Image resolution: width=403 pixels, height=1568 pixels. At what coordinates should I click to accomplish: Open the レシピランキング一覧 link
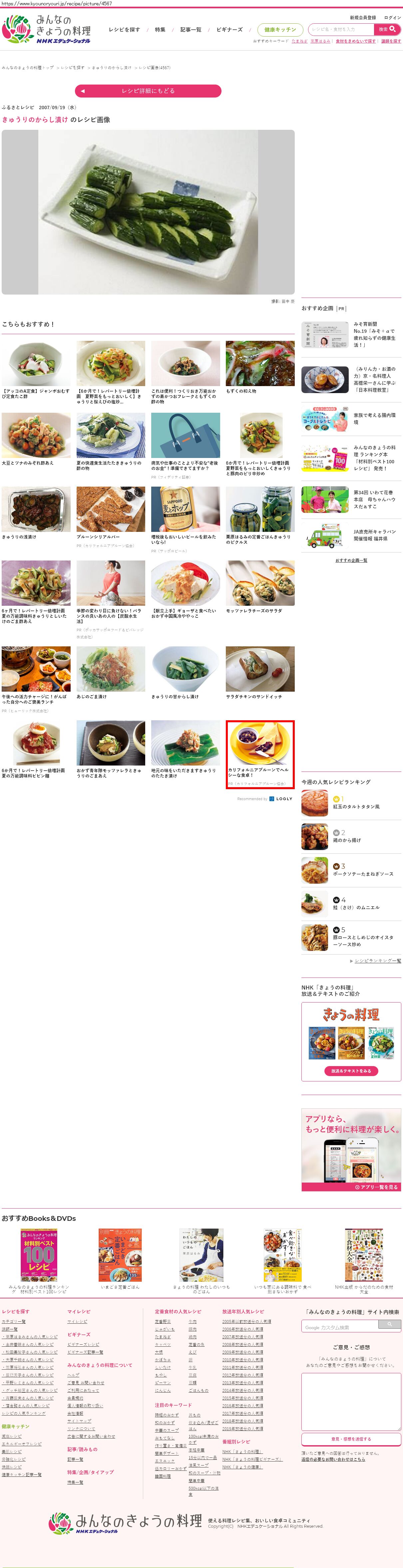(377, 961)
